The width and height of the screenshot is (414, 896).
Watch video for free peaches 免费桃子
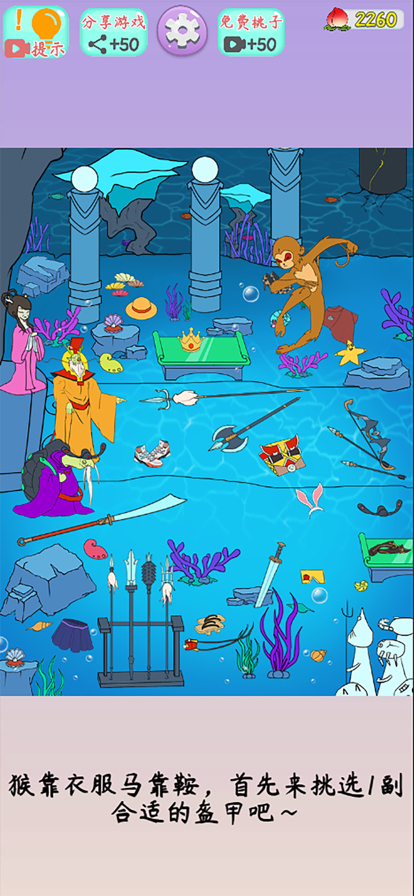coord(250,33)
